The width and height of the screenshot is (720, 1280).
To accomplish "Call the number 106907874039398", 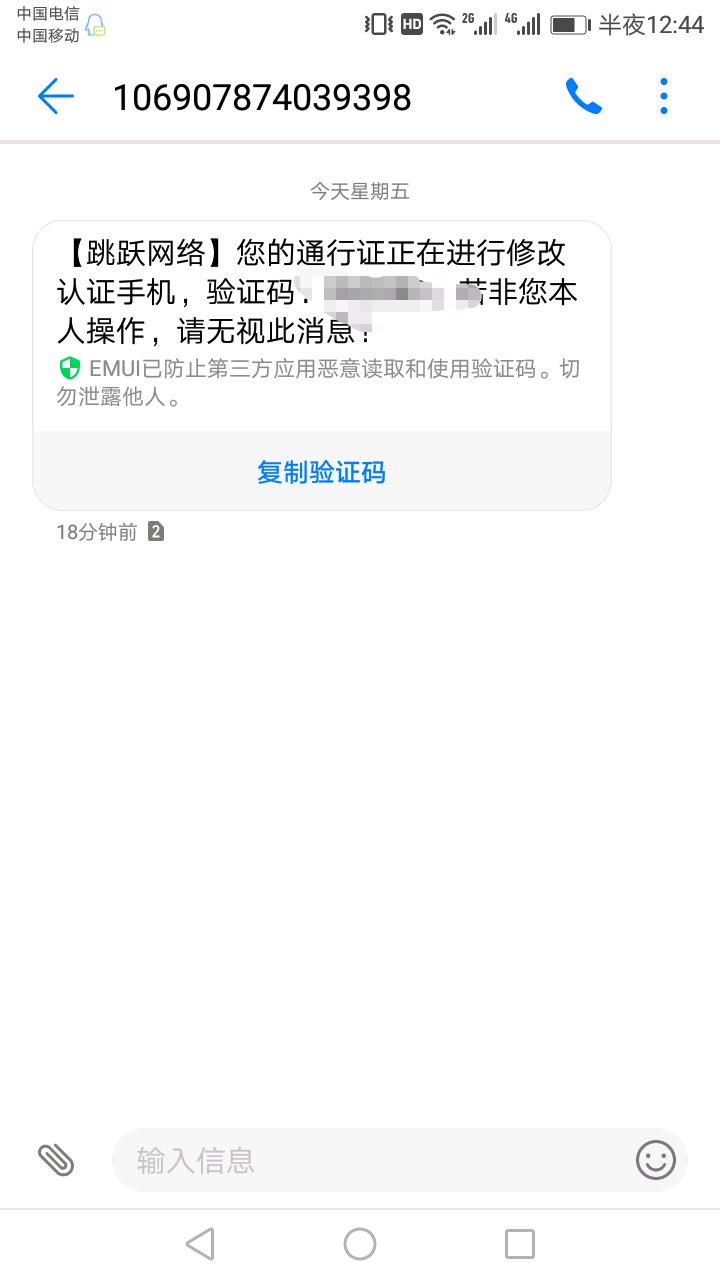I will pyautogui.click(x=584, y=96).
